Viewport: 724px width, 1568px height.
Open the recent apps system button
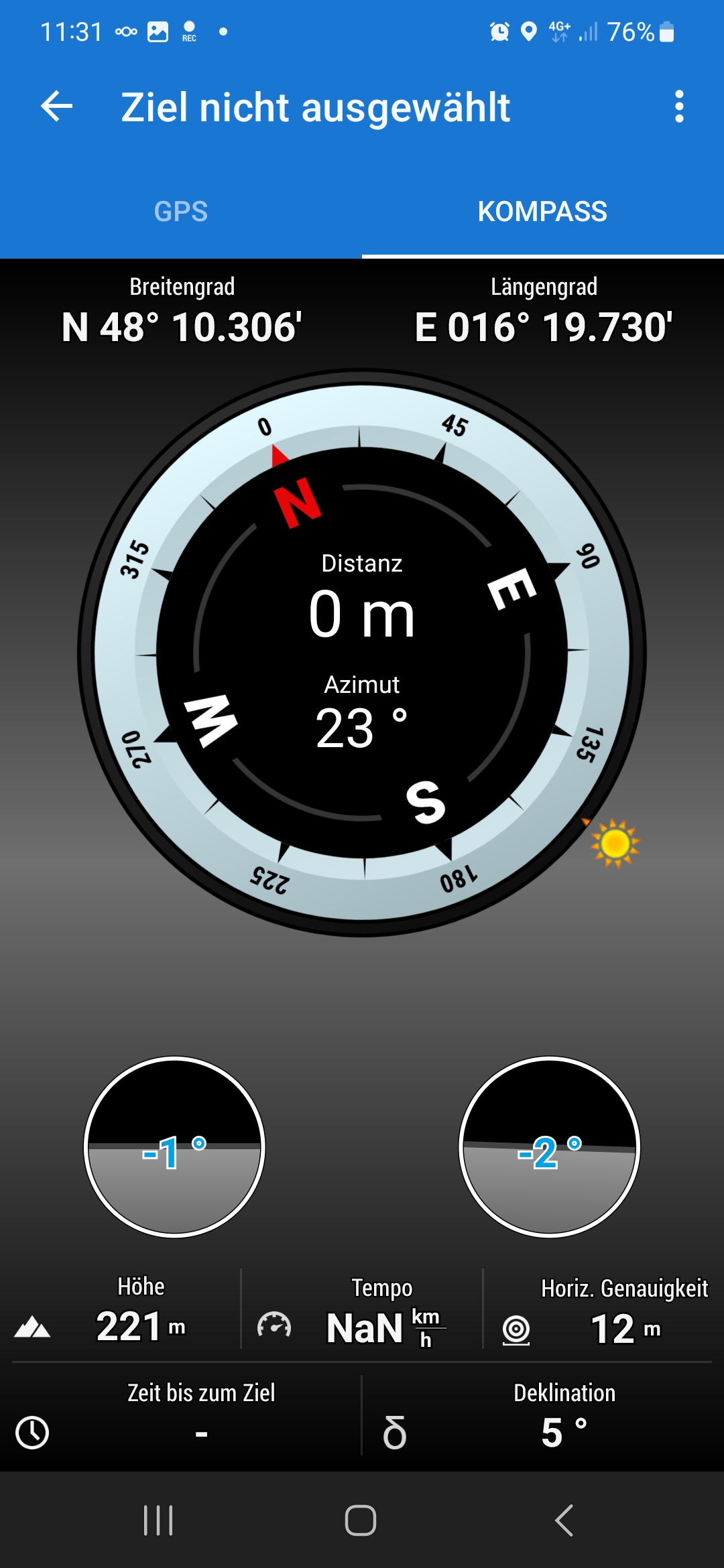pyautogui.click(x=158, y=1520)
